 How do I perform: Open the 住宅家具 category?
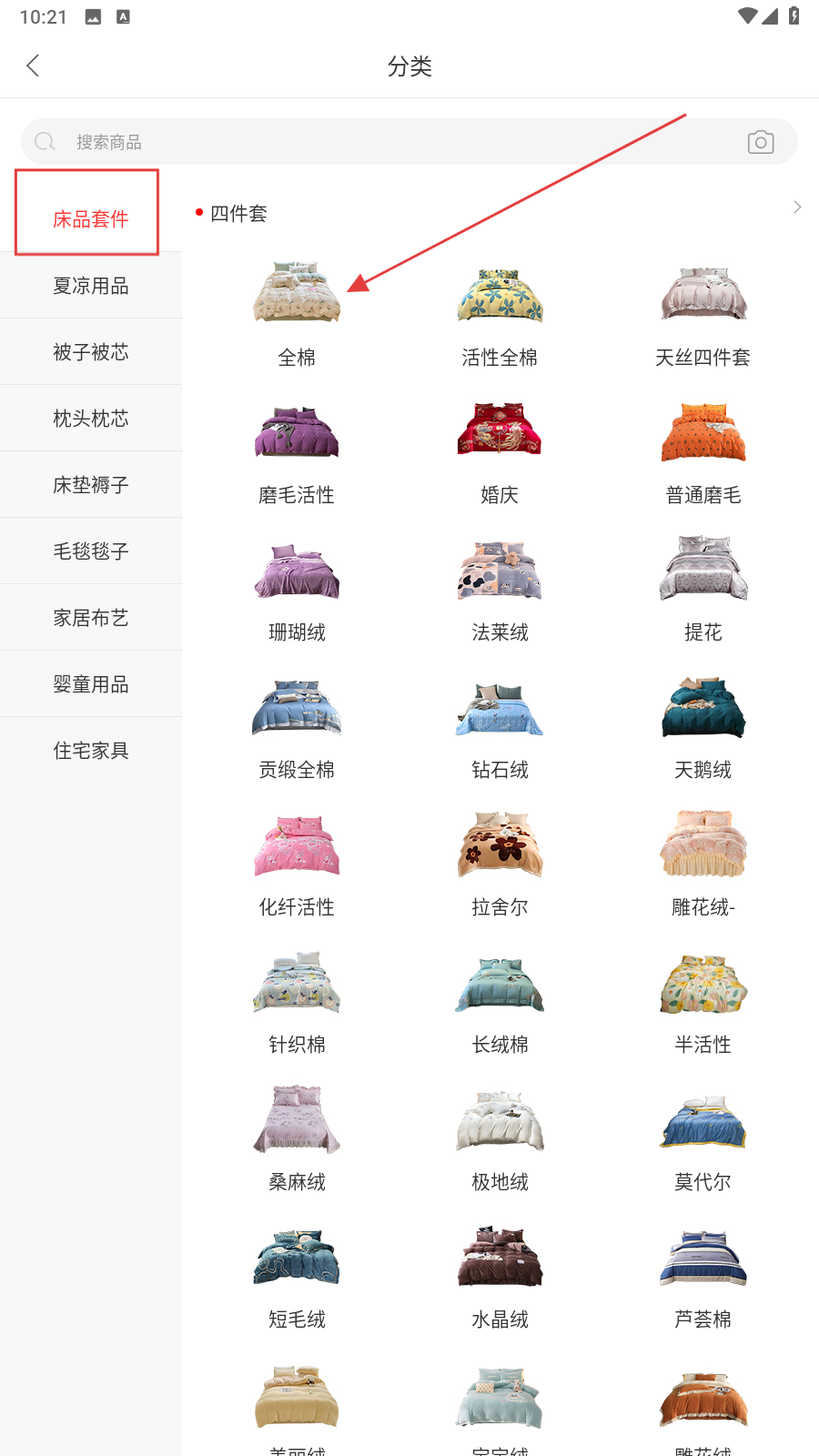(90, 751)
